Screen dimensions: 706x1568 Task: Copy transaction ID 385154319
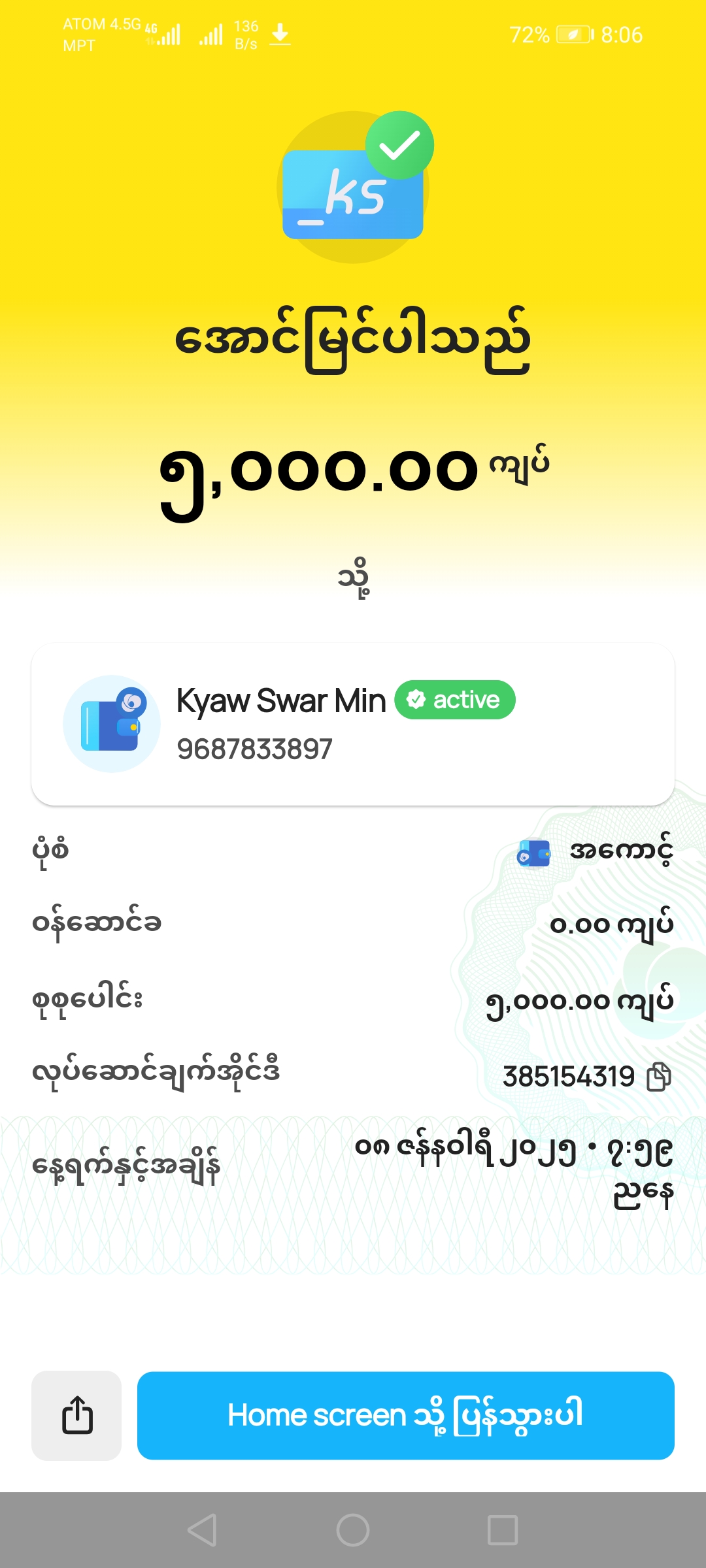pos(658,1077)
